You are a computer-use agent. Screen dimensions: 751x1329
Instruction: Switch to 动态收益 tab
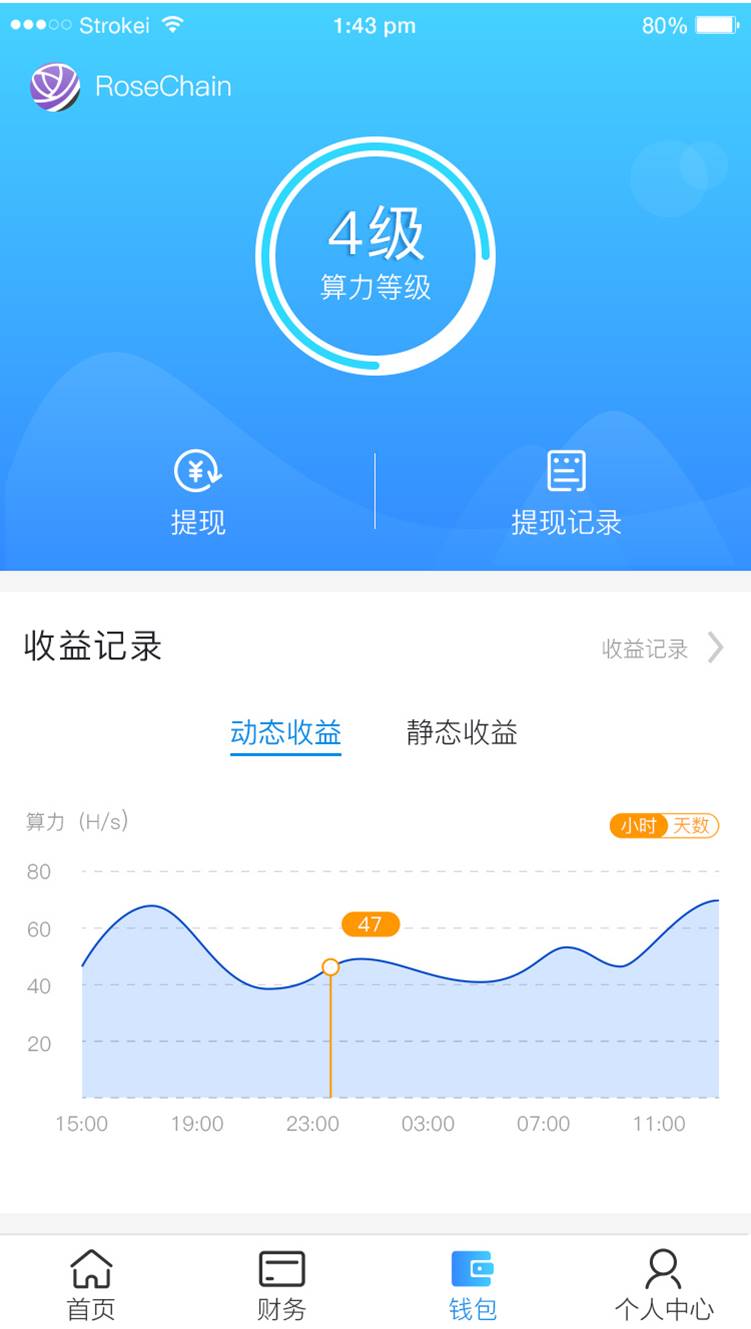pos(286,733)
